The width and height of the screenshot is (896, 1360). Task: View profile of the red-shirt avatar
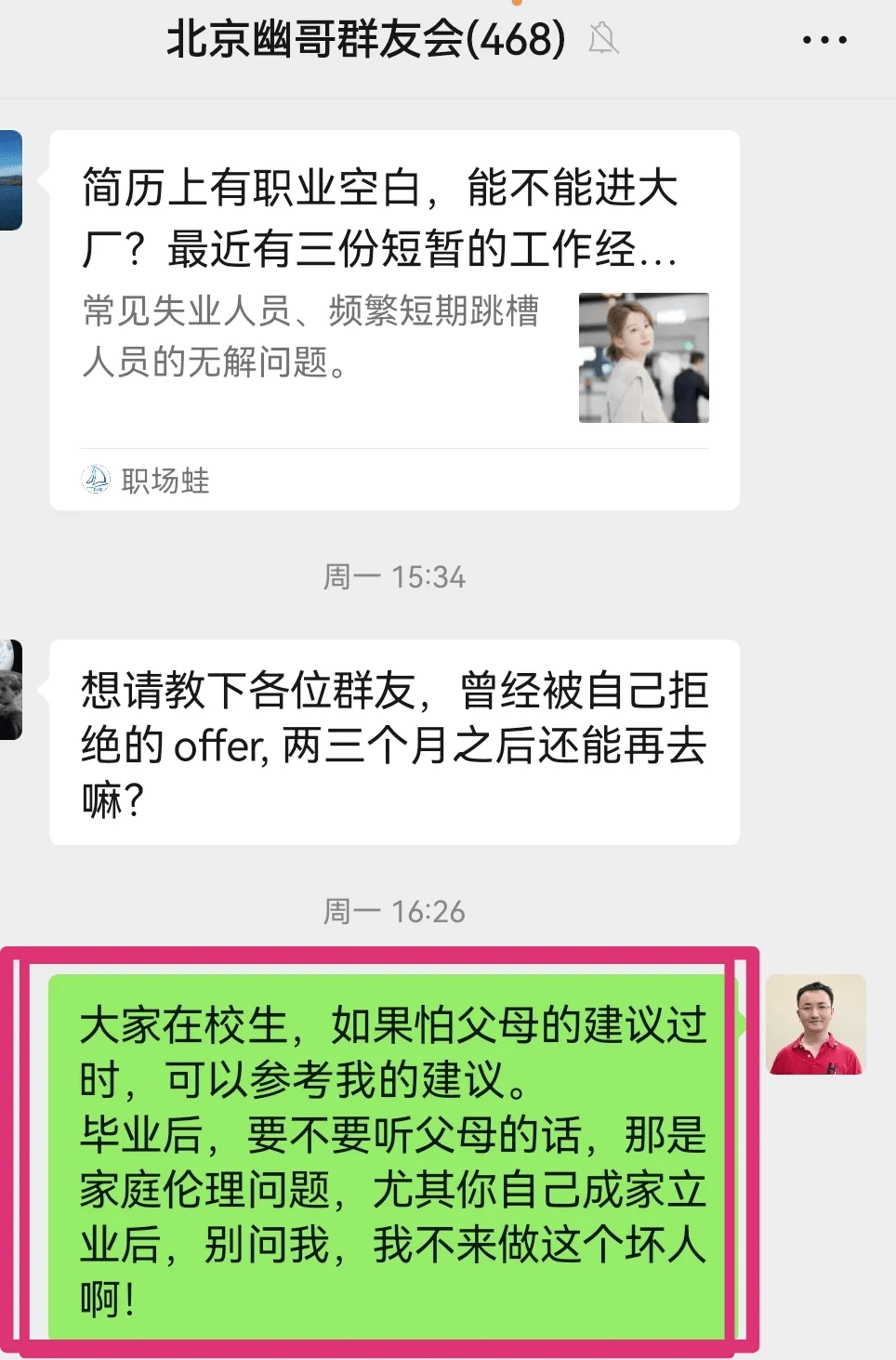(x=815, y=1024)
